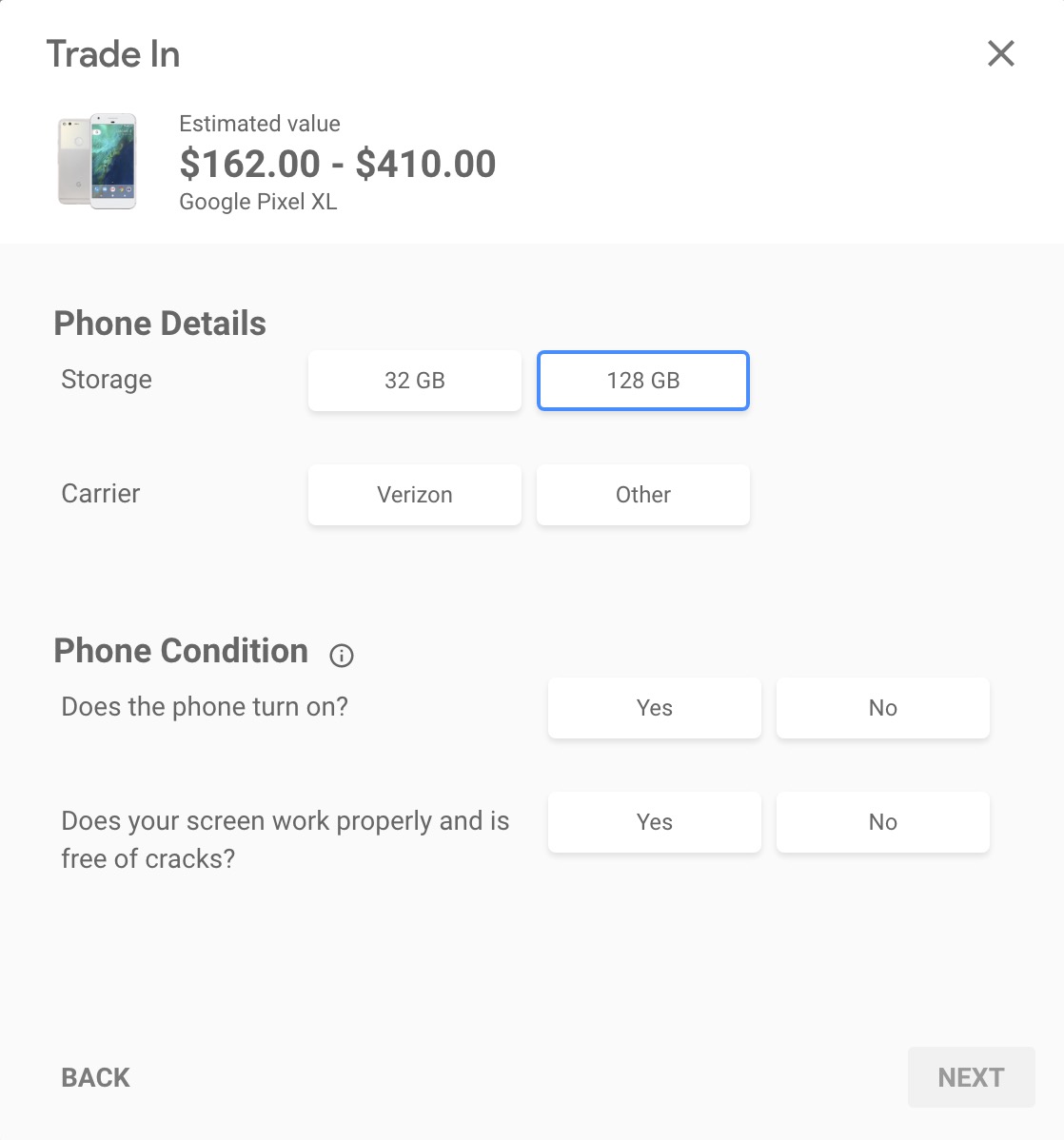Click the Phone Details section heading

pyautogui.click(x=159, y=324)
